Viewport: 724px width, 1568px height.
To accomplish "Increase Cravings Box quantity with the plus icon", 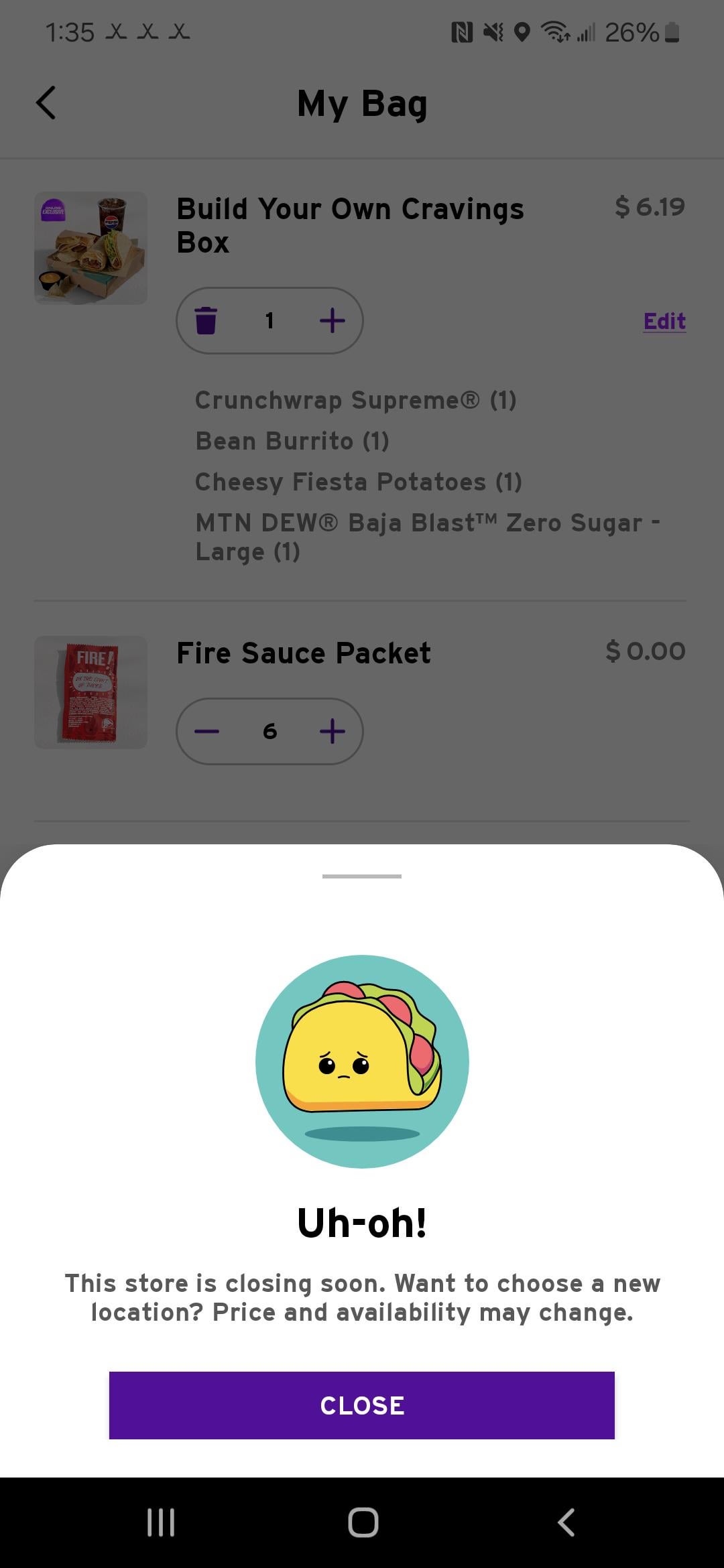I will click(333, 320).
